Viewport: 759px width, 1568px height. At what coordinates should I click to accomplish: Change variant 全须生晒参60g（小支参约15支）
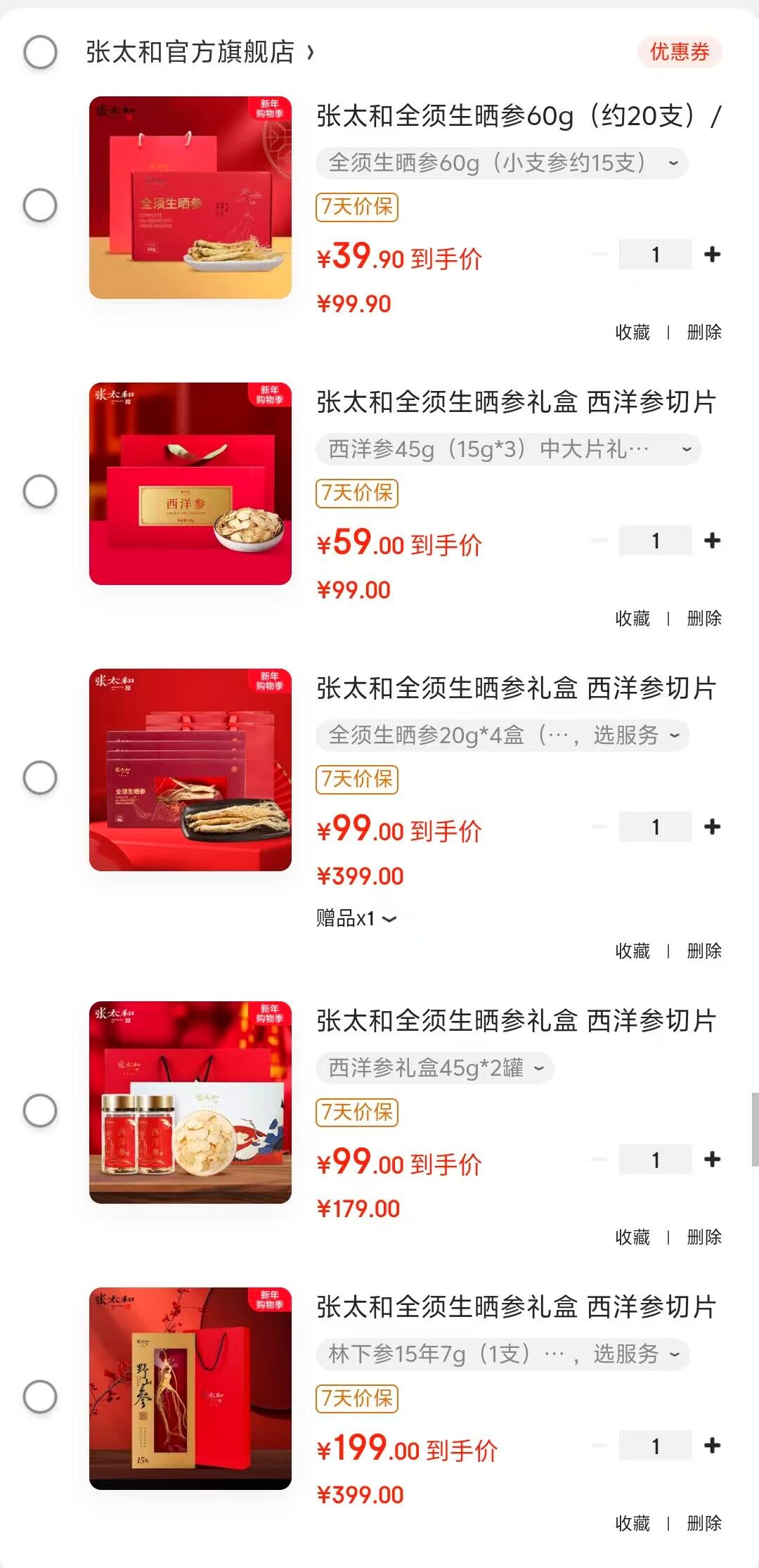point(501,163)
